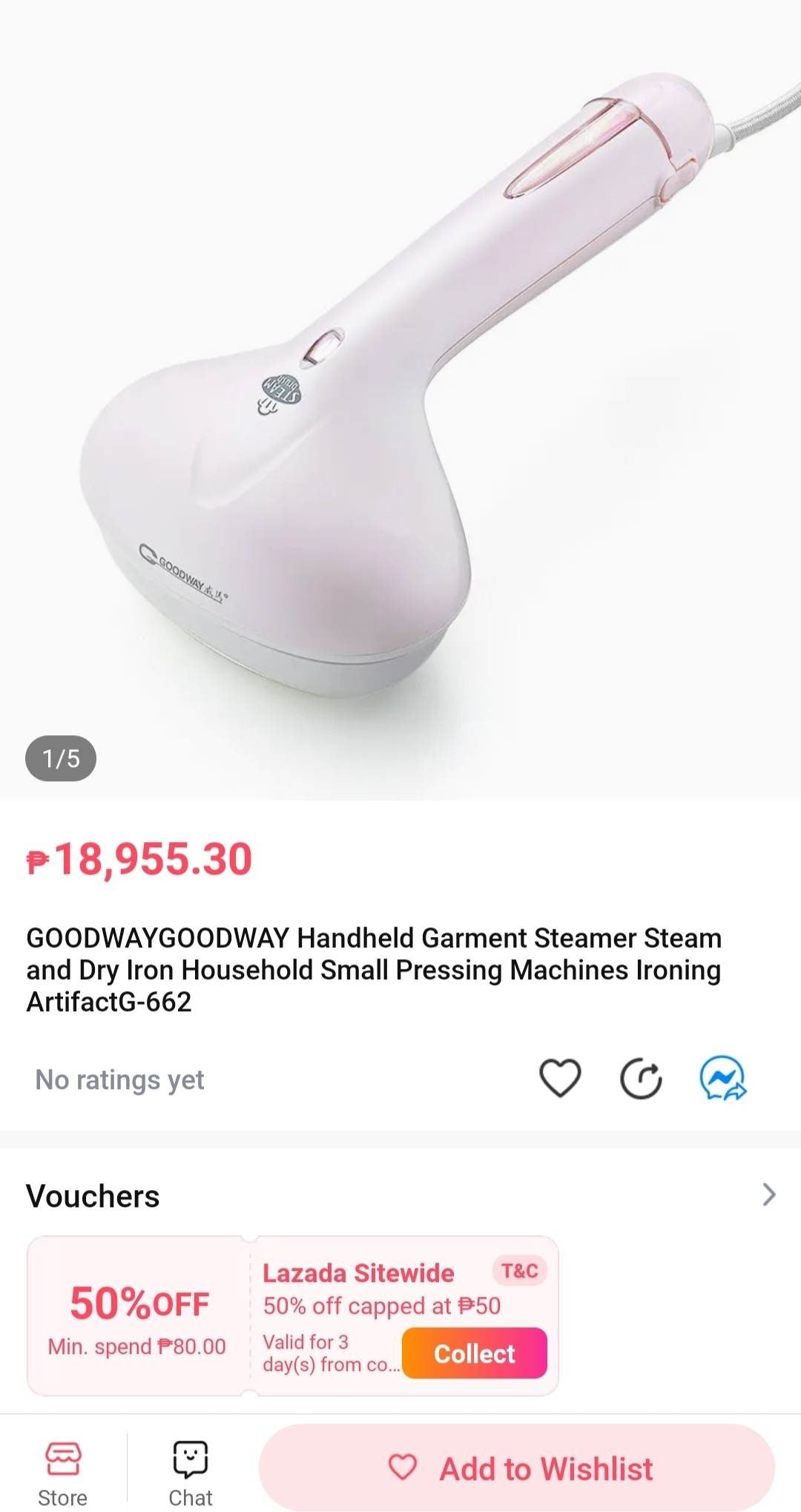Open the T&C of the voucher
801x1512 pixels.
pos(519,1271)
